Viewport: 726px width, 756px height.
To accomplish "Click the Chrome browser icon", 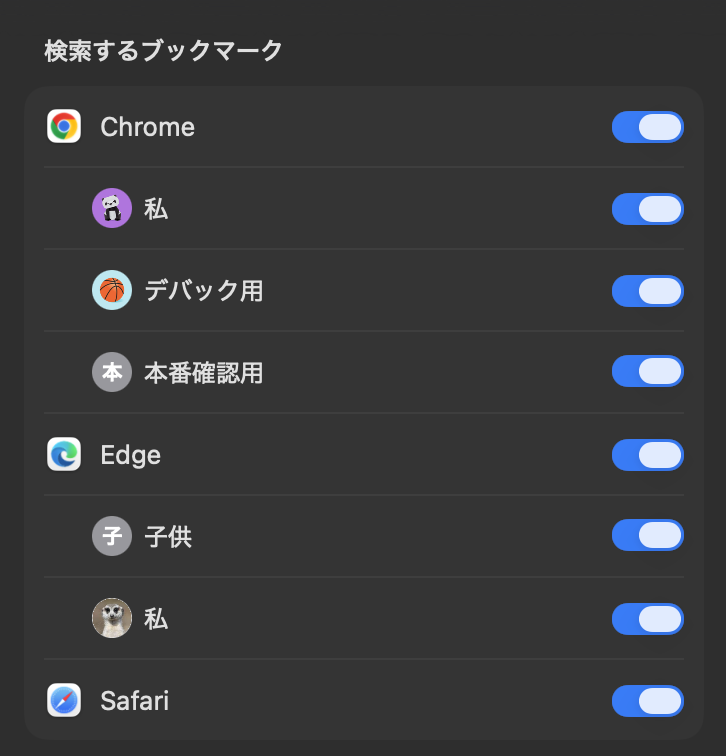I will point(64,127).
